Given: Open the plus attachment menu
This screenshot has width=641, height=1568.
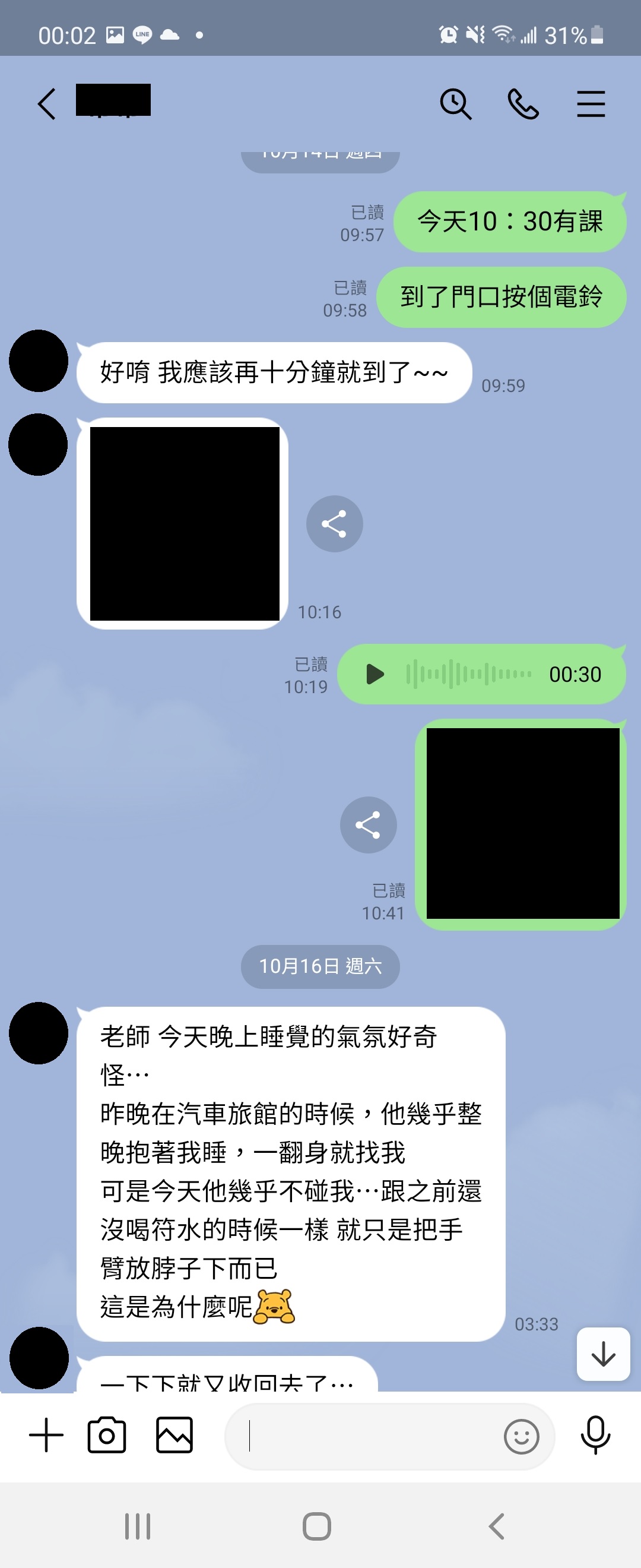Looking at the screenshot, I should coord(46,1436).
